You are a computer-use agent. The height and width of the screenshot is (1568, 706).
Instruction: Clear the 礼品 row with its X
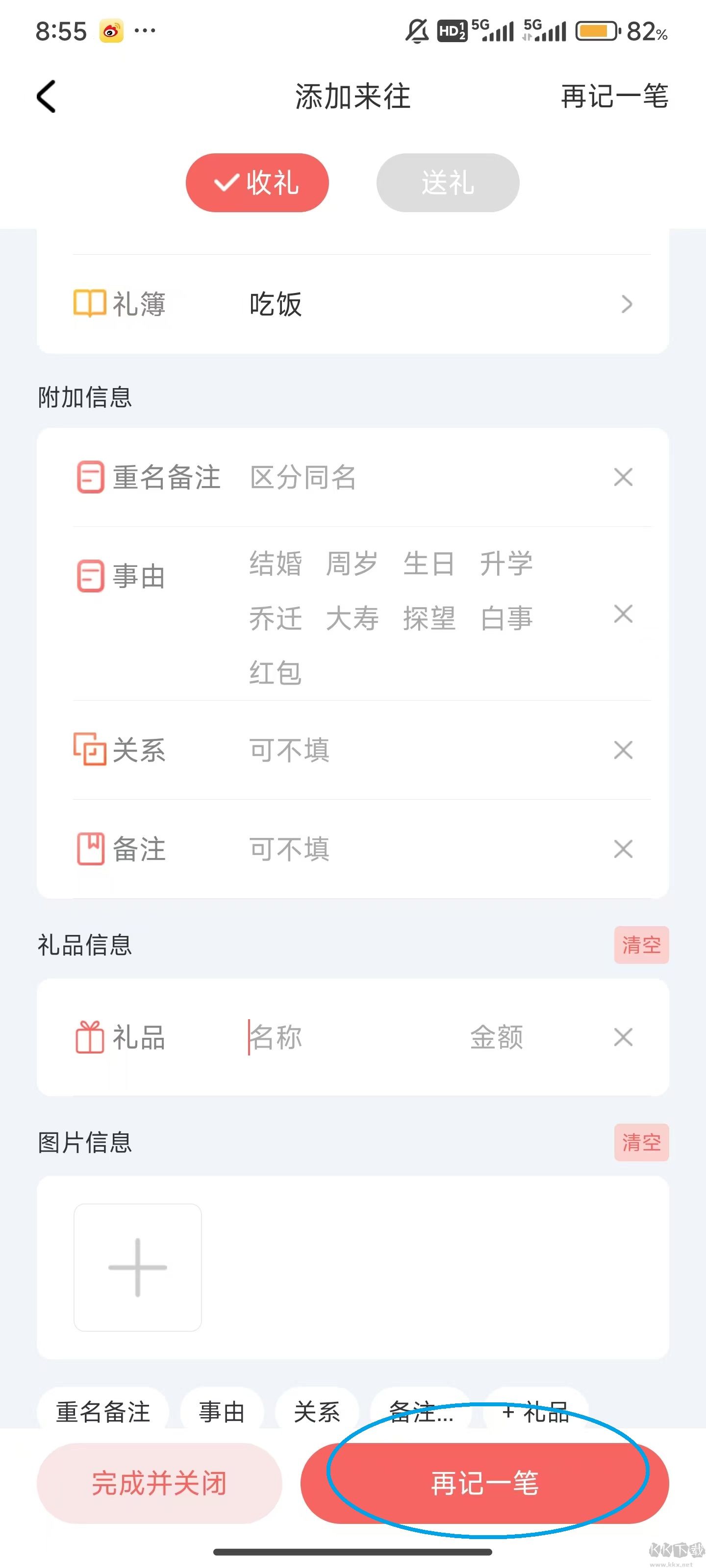pyautogui.click(x=623, y=1037)
